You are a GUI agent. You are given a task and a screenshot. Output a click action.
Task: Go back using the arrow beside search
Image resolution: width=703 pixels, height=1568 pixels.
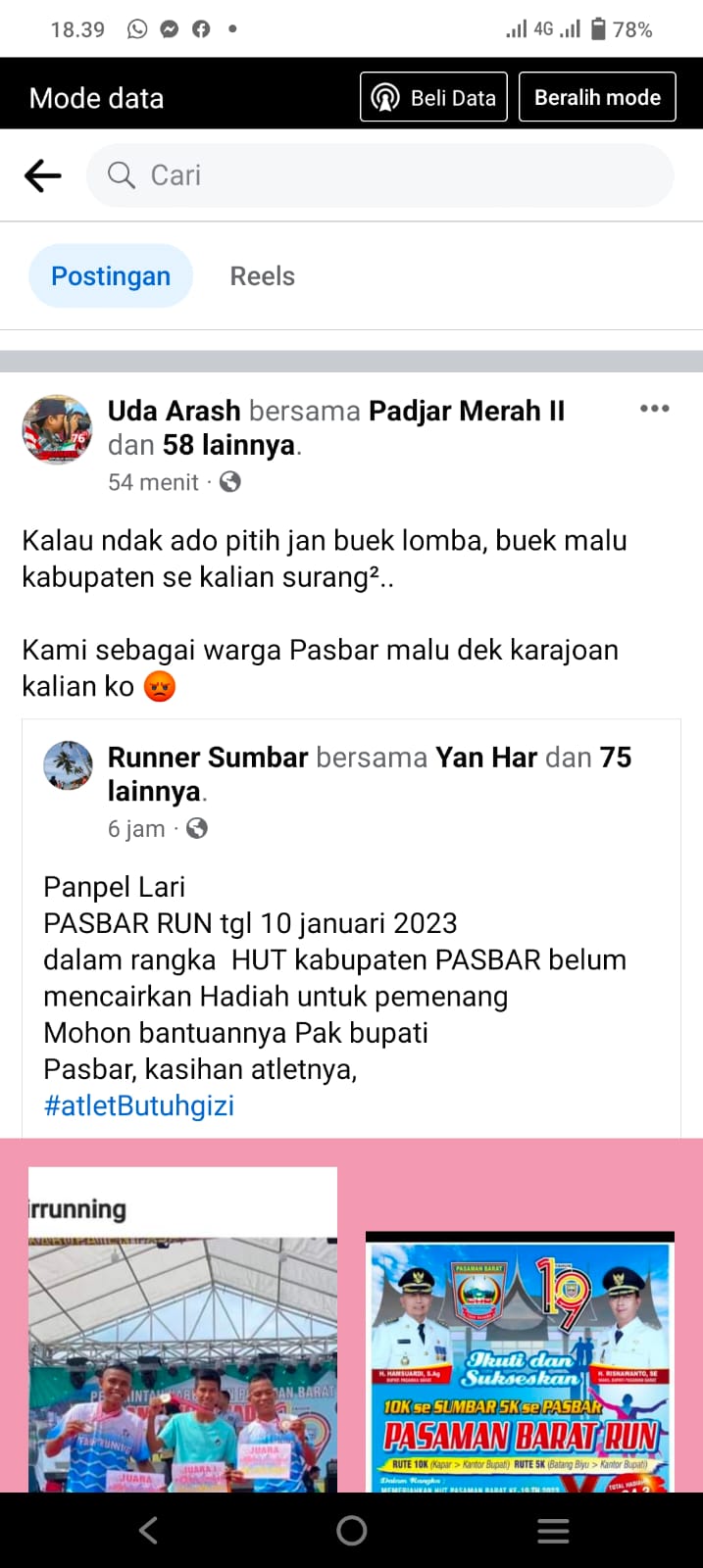click(43, 175)
